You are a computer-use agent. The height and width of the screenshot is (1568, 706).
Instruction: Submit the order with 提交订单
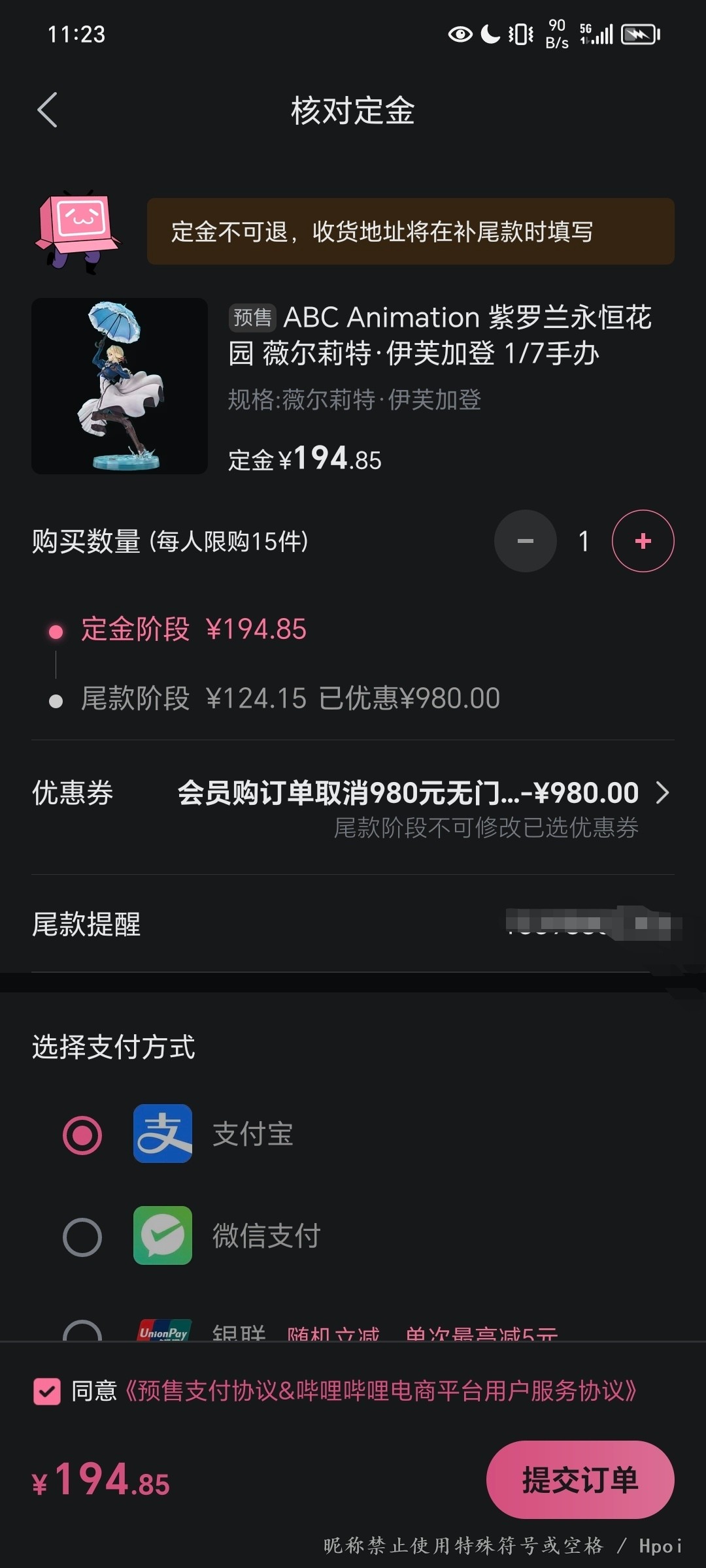coord(580,1480)
